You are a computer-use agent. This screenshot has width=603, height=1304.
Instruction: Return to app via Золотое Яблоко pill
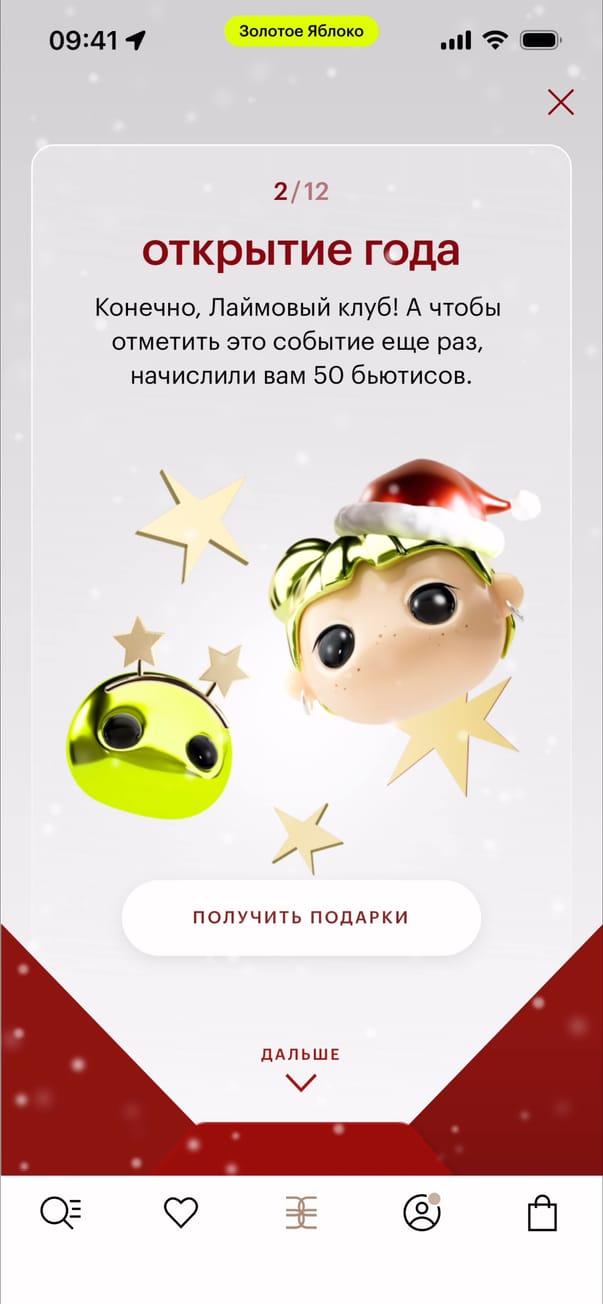(301, 31)
